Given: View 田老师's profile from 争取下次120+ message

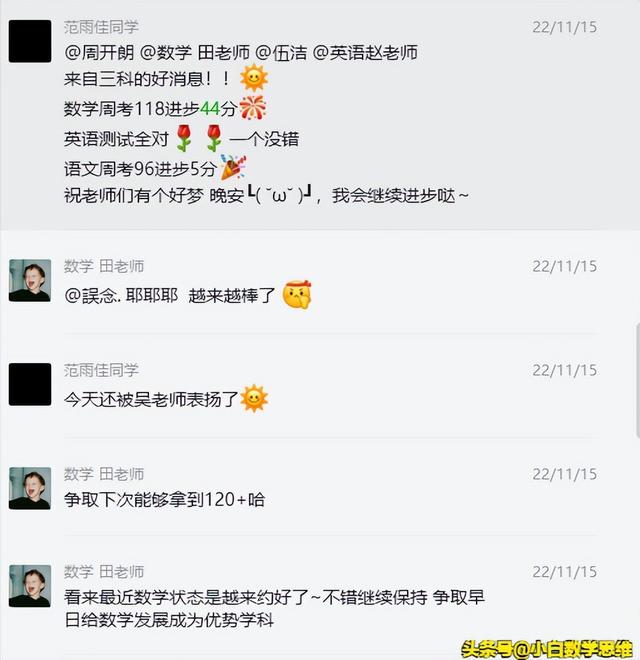Looking at the screenshot, I should (x=30, y=489).
